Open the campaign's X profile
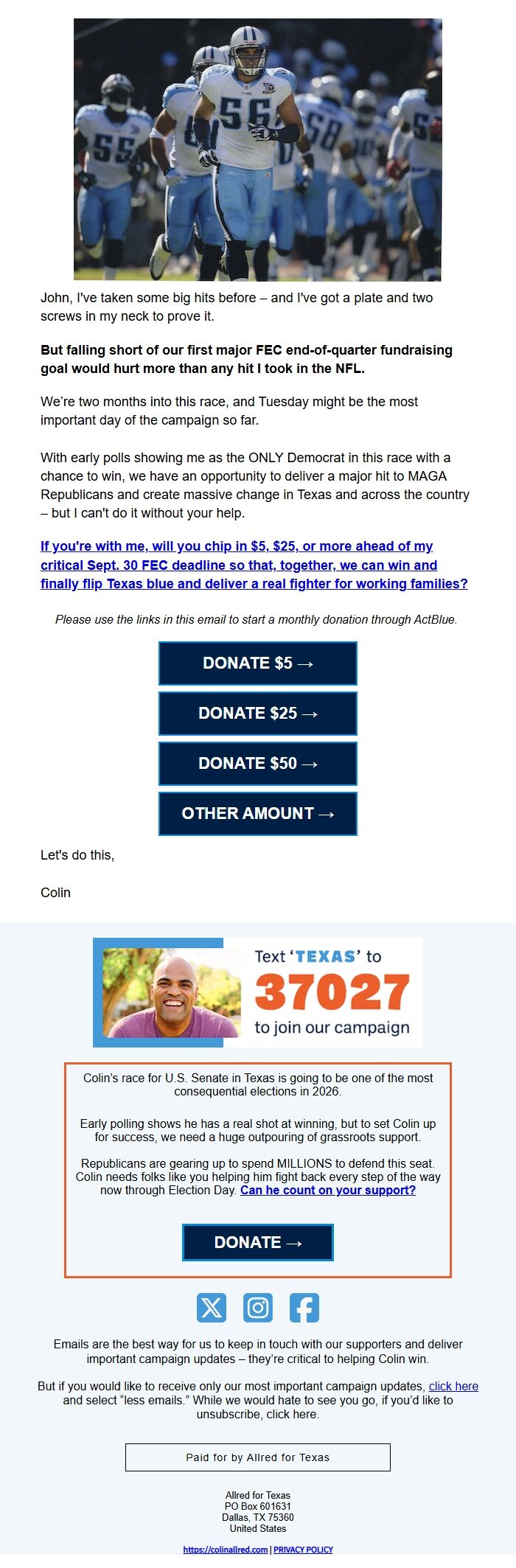This screenshot has height=1568, width=516. [212, 1307]
